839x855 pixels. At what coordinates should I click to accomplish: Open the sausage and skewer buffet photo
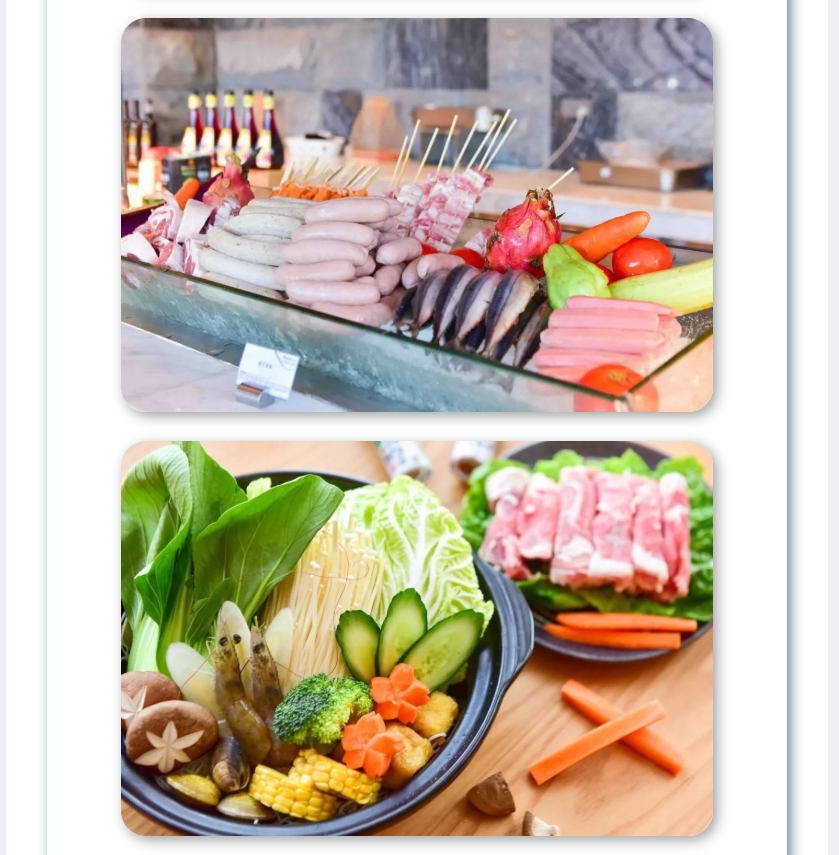click(417, 215)
